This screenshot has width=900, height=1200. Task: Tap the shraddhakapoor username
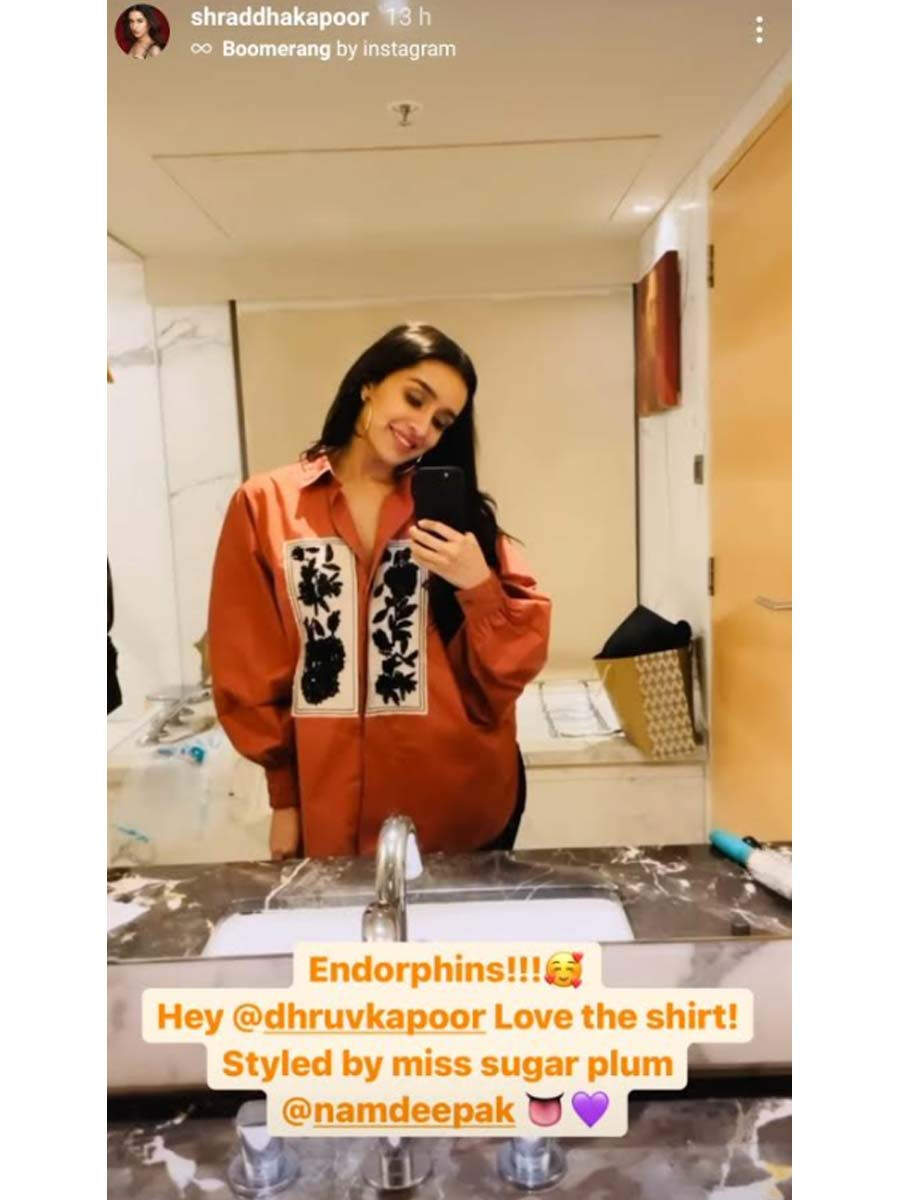tap(279, 18)
